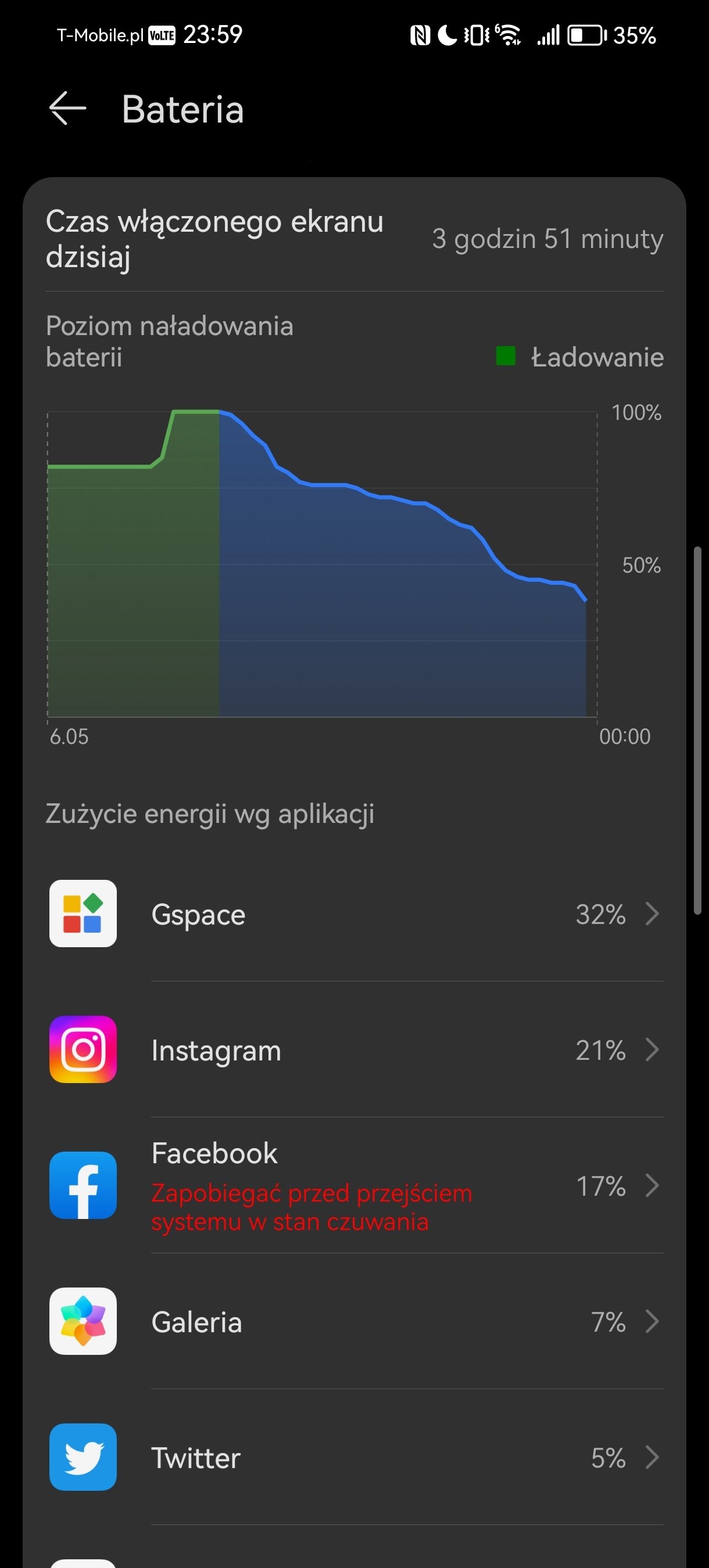Show Twitter energy usage details
The width and height of the screenshot is (709, 1568).
click(x=354, y=1456)
